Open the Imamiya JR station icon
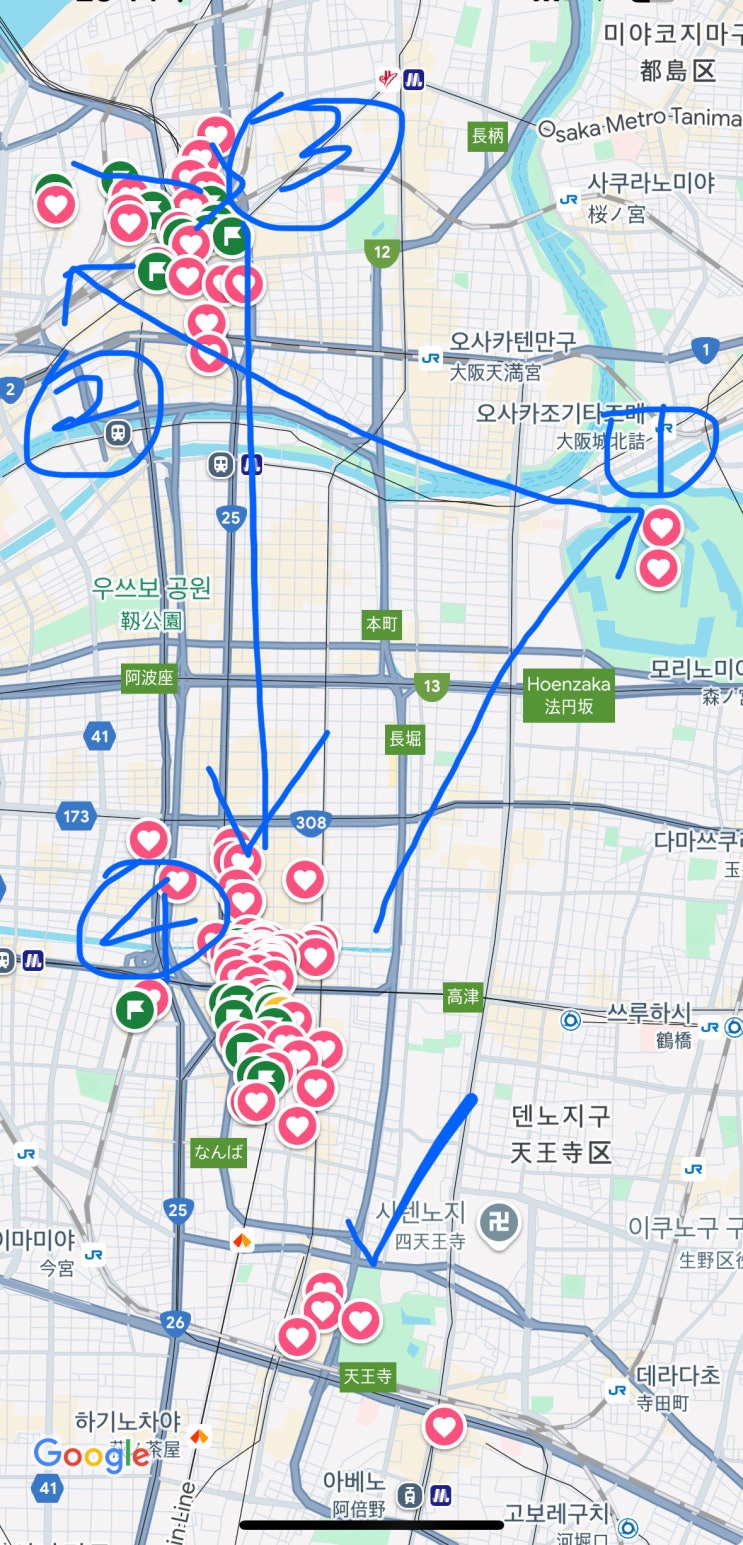The image size is (743, 1545). 95,1254
